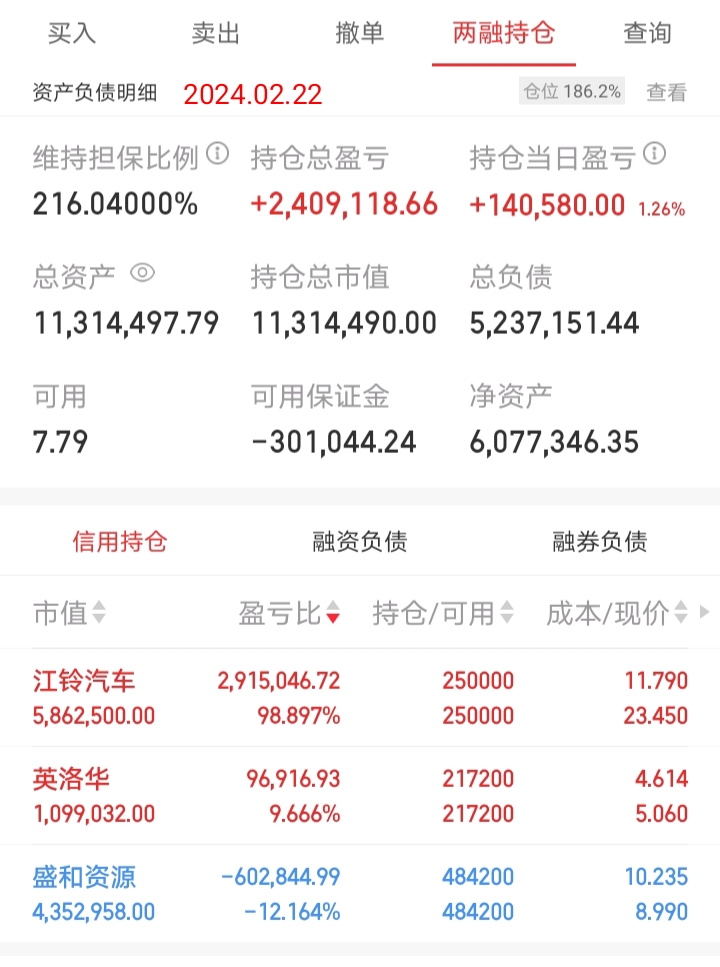This screenshot has width=720, height=967.
Task: Open the 撤单 tab
Action: point(359,33)
